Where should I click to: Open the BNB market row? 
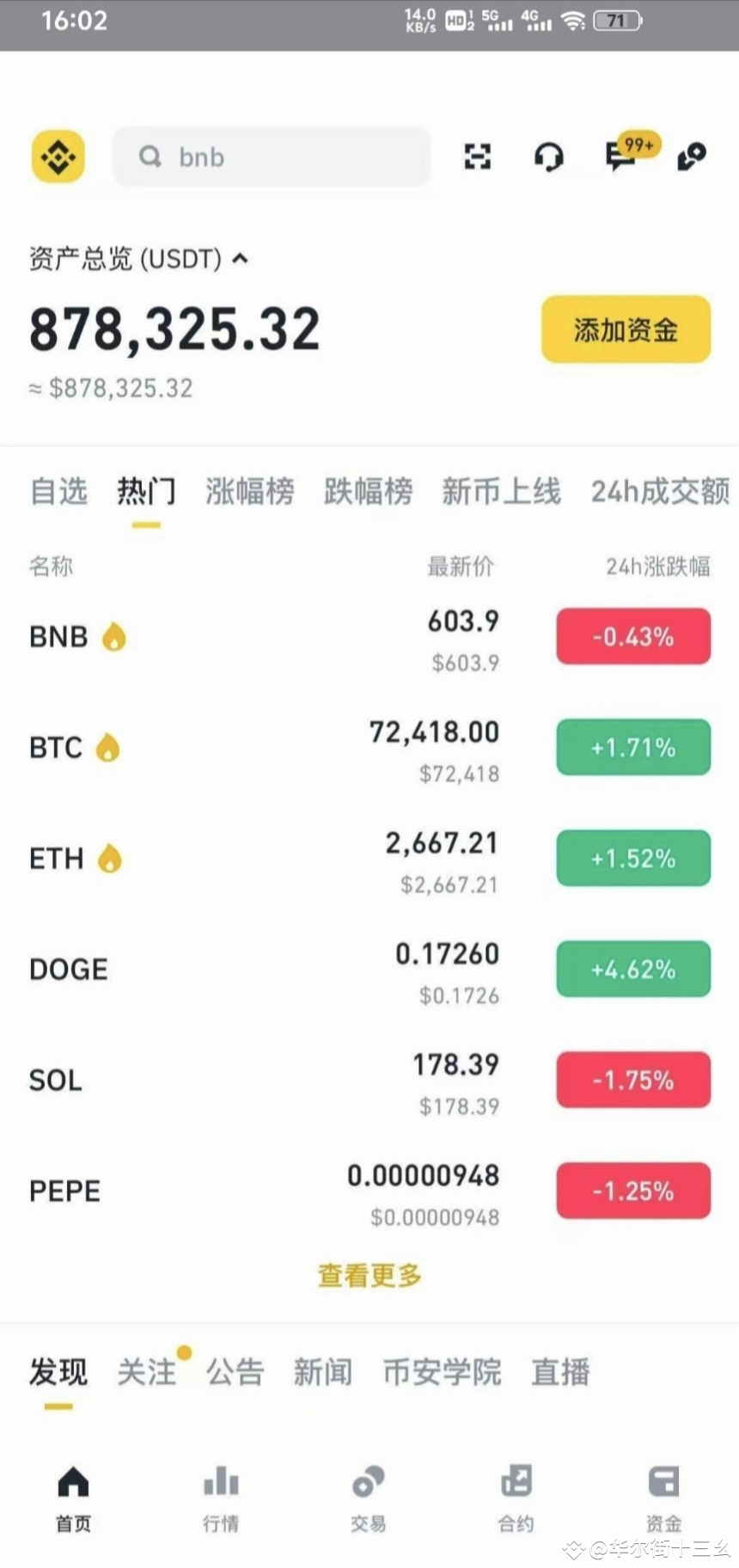coord(369,637)
